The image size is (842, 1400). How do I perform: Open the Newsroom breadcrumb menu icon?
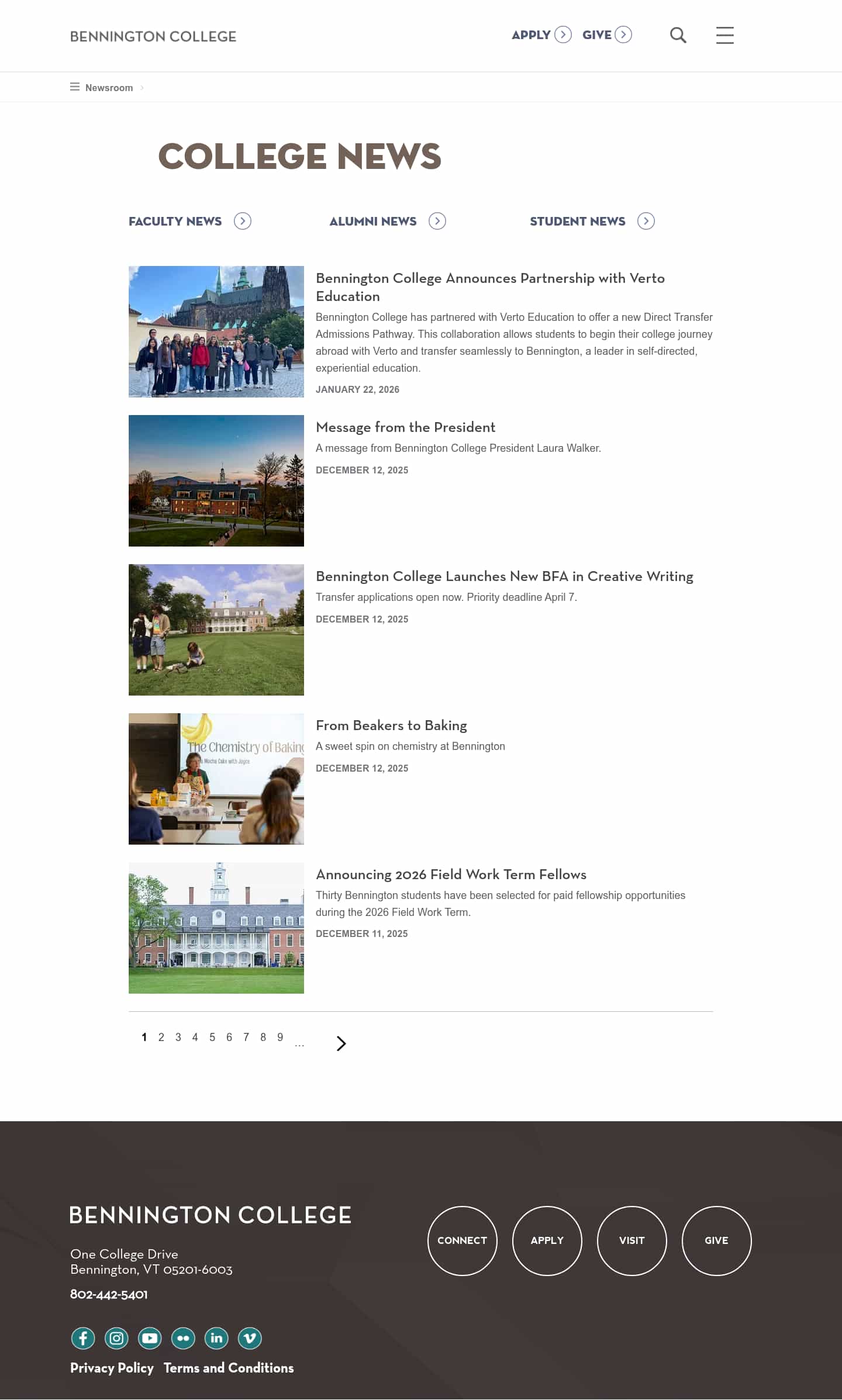click(75, 87)
